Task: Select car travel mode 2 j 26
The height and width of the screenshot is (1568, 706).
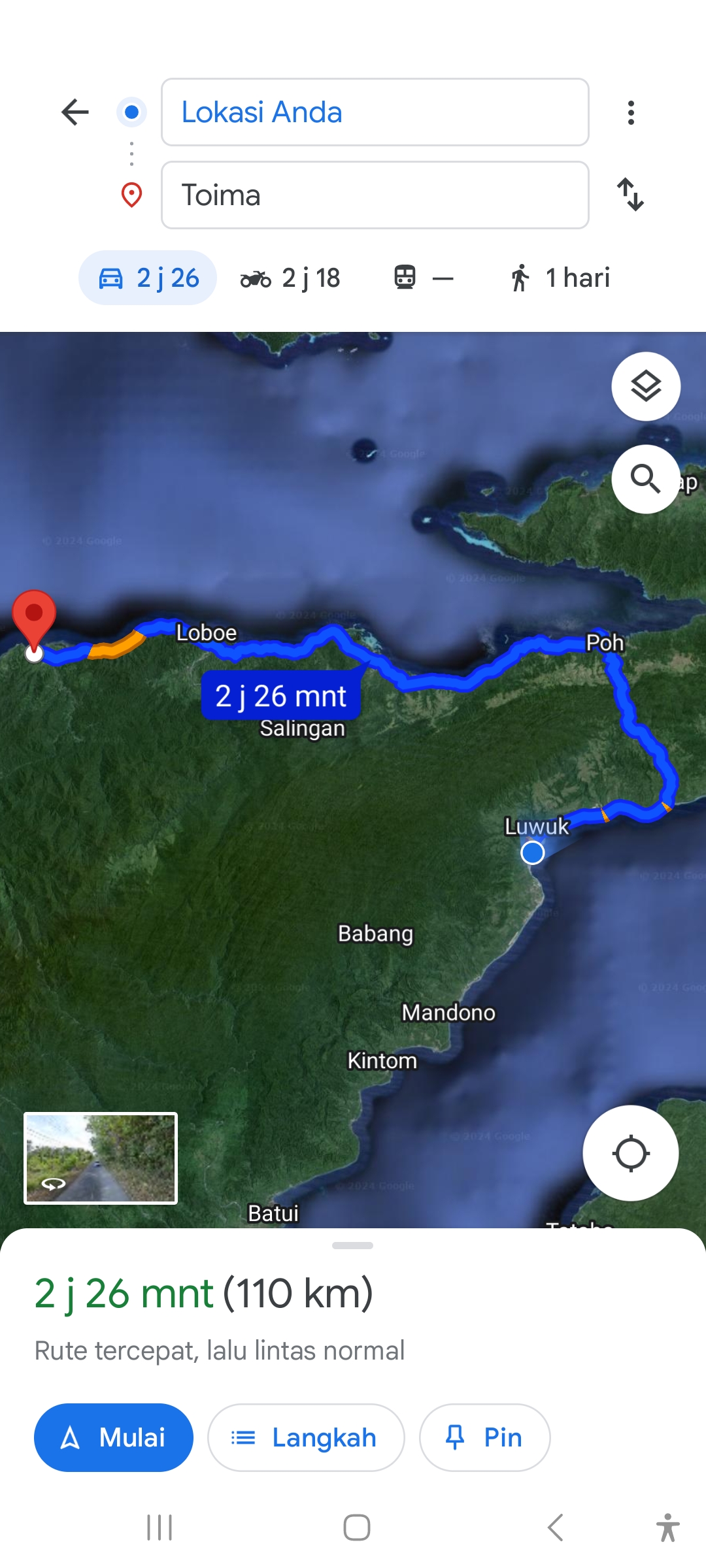Action: click(x=148, y=278)
